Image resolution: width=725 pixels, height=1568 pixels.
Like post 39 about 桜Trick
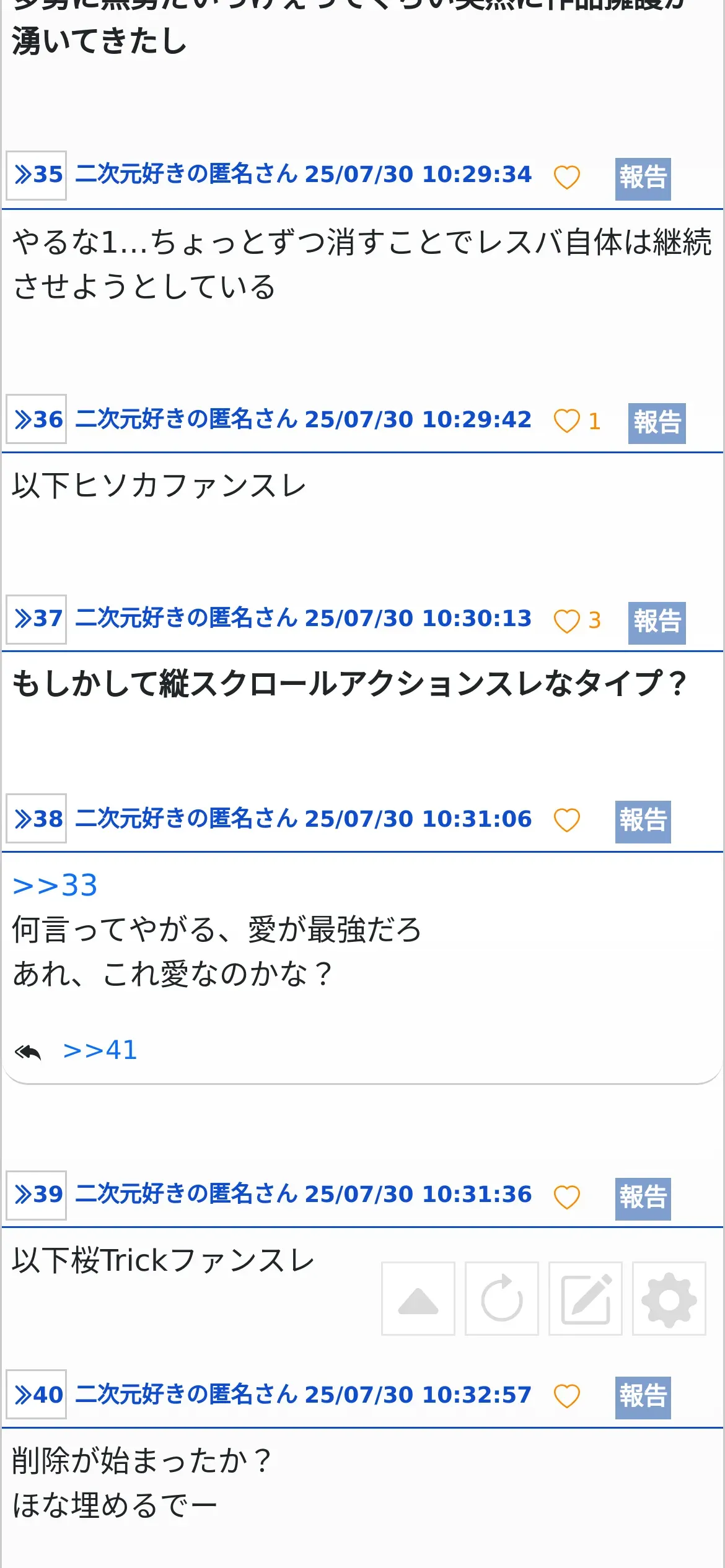(x=566, y=1196)
